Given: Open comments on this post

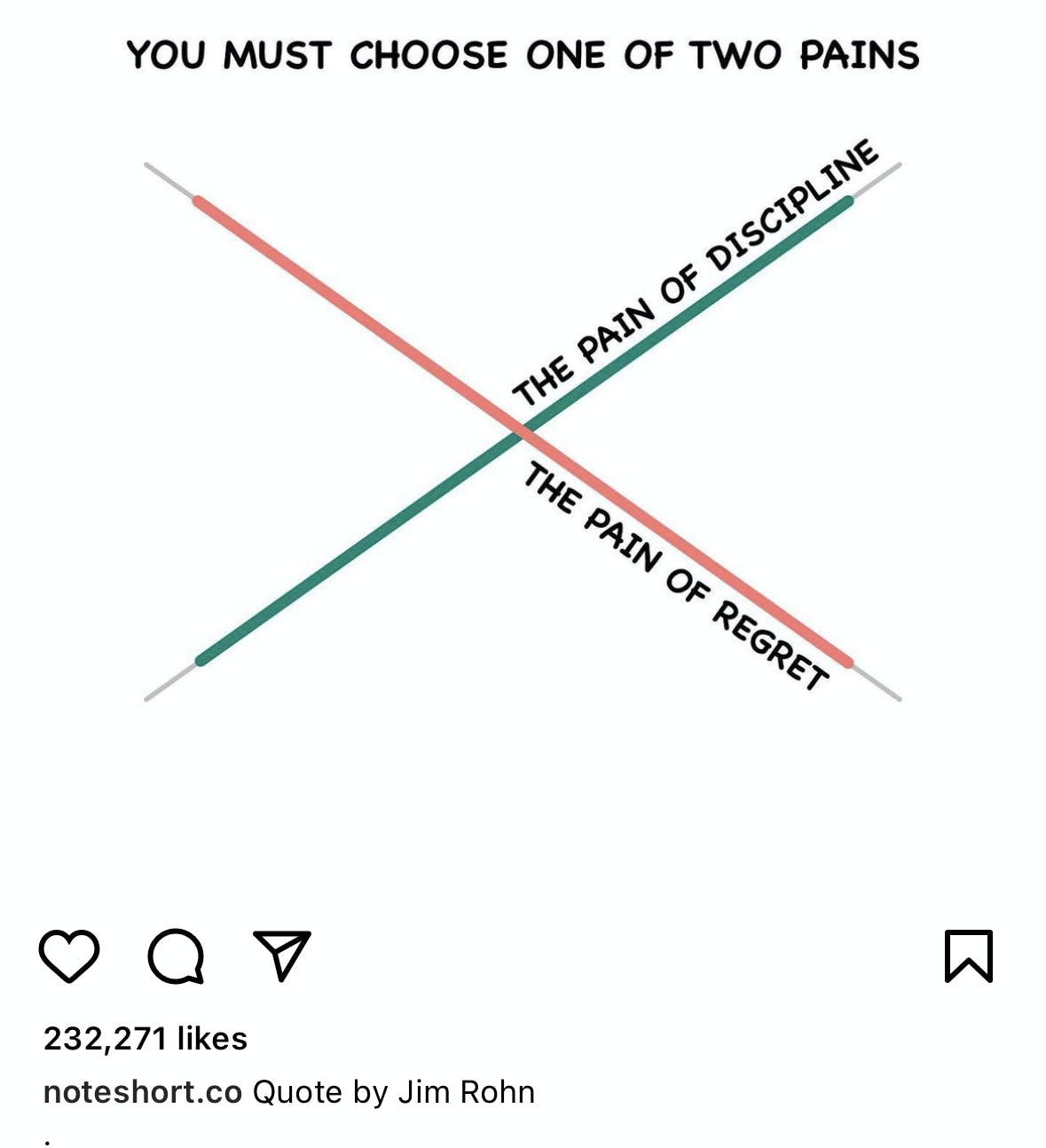Looking at the screenshot, I should click(176, 955).
